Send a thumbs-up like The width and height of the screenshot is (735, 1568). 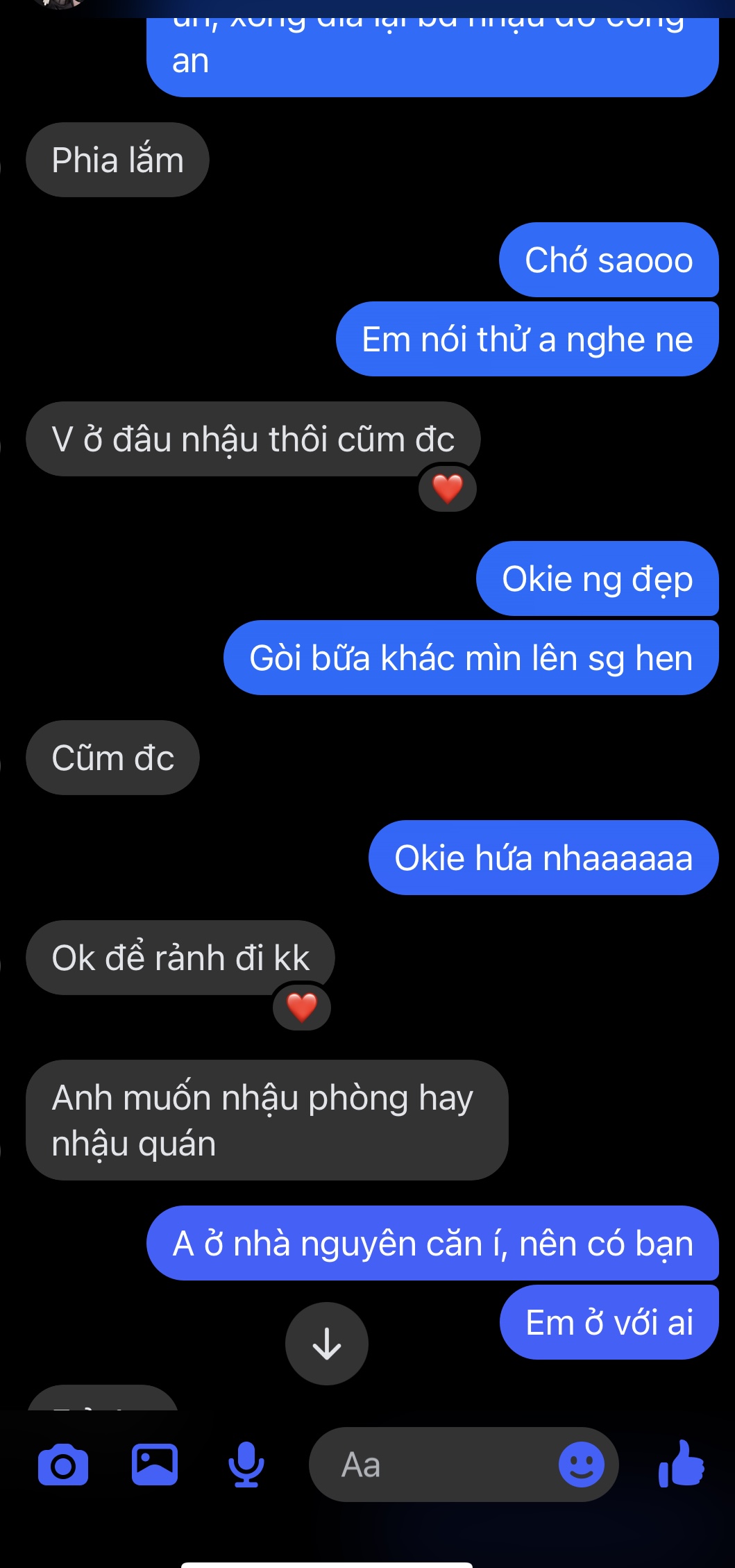click(x=682, y=1465)
